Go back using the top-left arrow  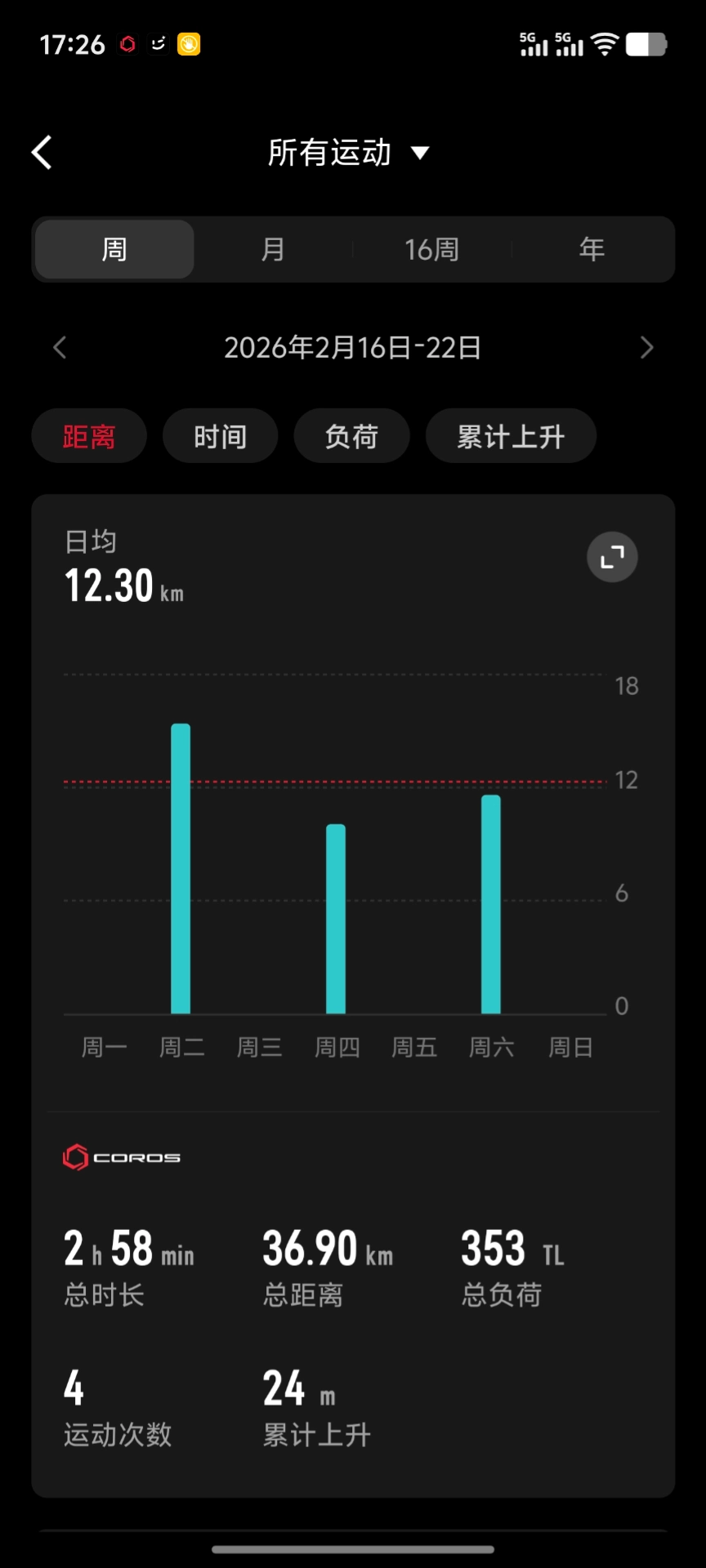coord(42,153)
